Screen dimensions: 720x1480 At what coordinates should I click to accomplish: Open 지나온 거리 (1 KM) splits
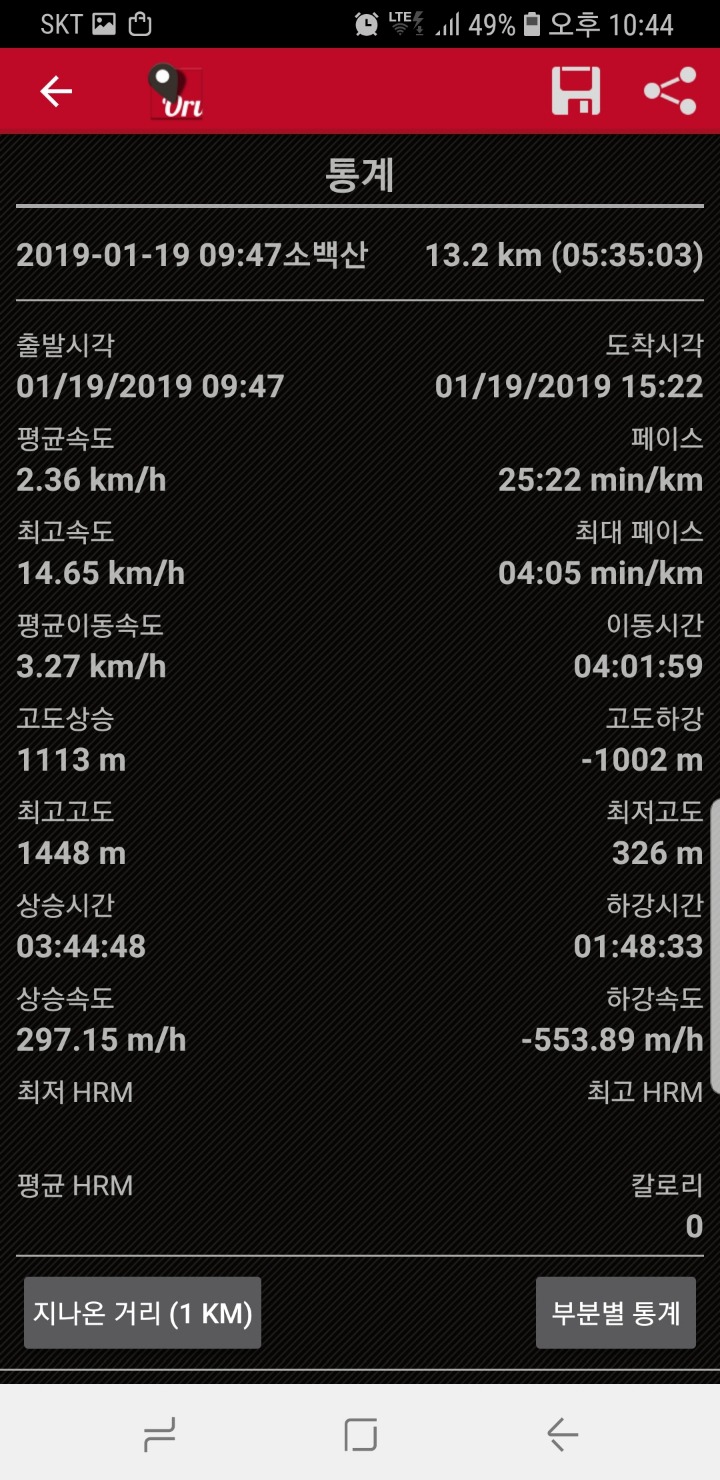tap(142, 1312)
